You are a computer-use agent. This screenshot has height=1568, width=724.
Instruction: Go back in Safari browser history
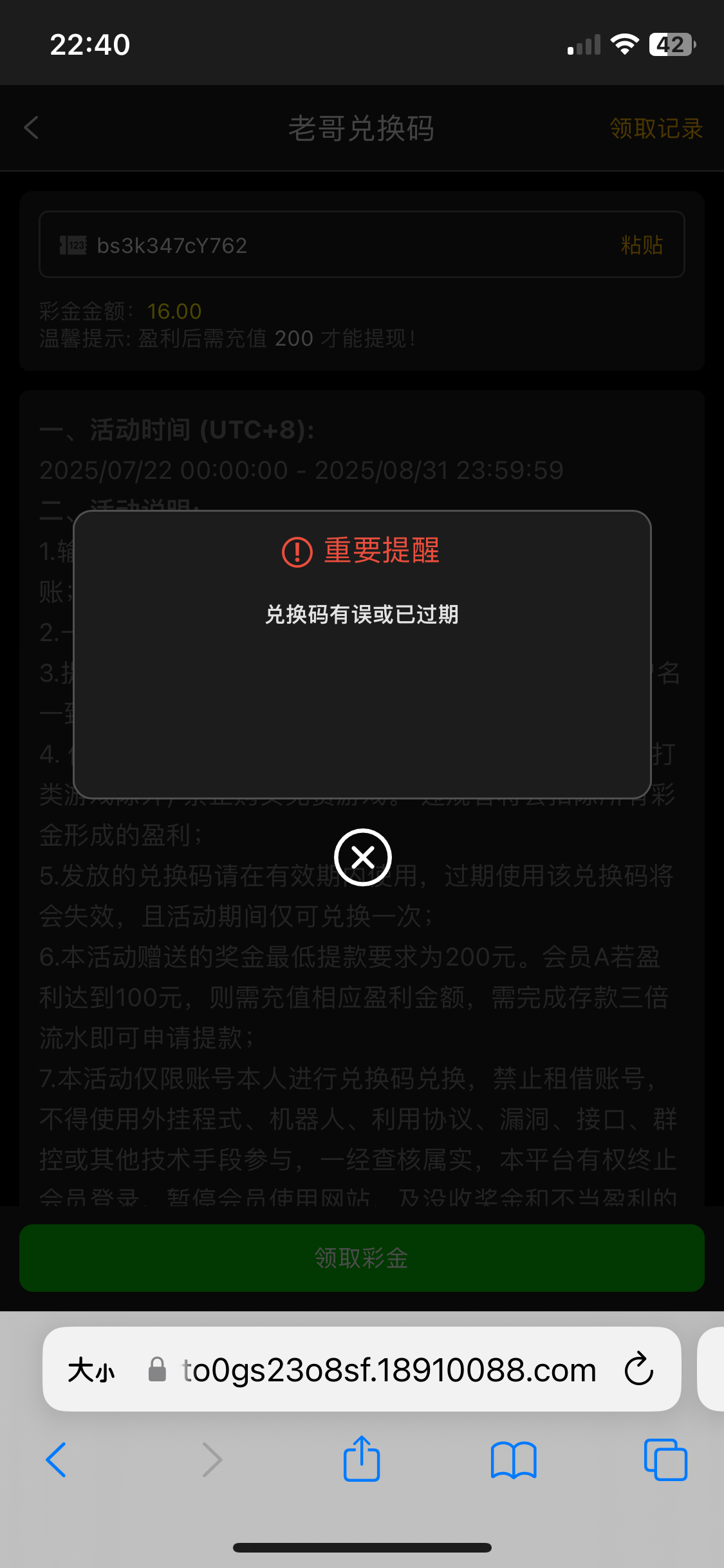[x=57, y=1459]
